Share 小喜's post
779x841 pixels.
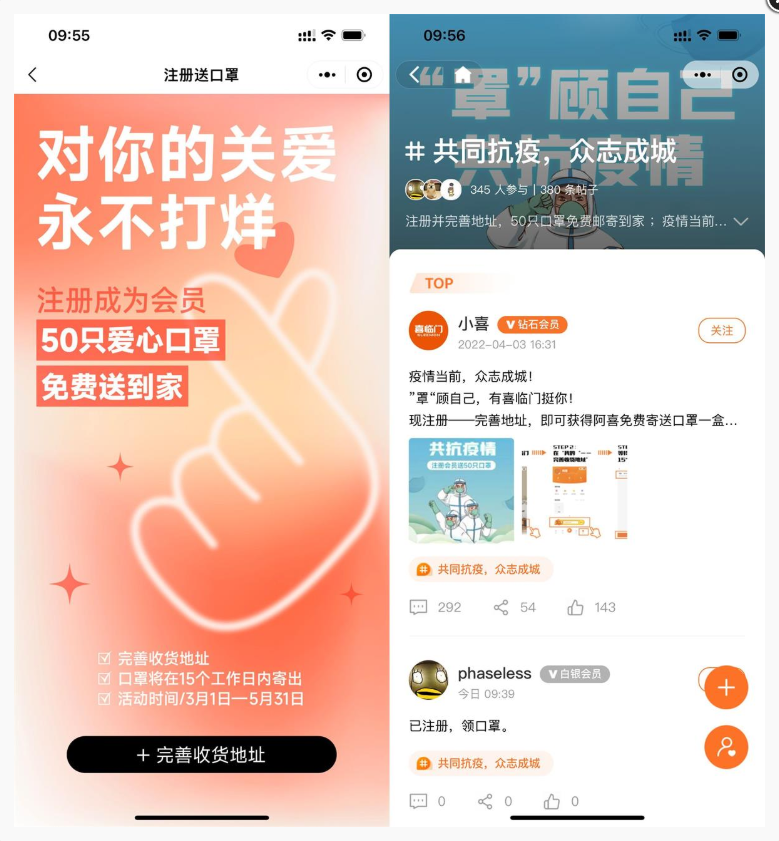[x=514, y=607]
